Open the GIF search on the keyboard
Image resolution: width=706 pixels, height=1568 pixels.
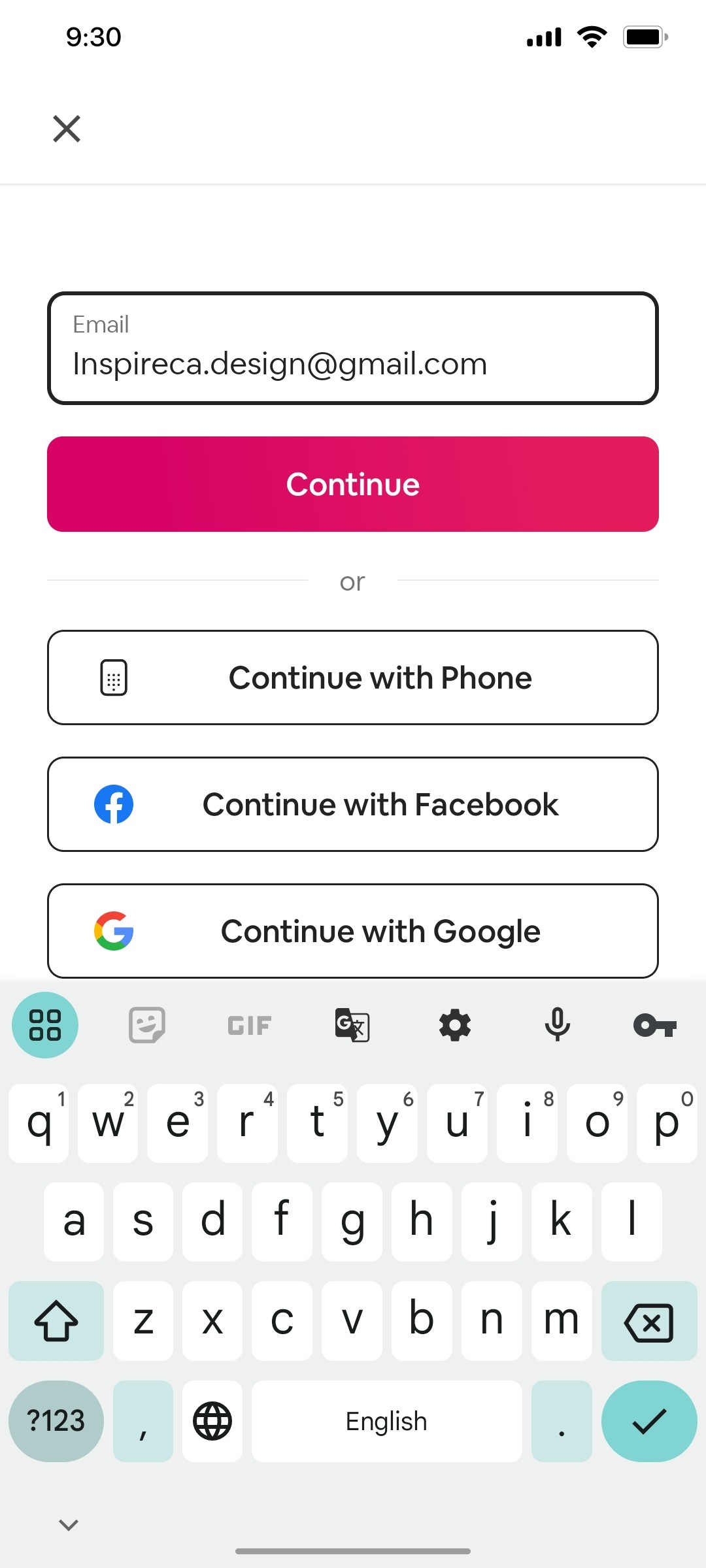[x=248, y=1024]
